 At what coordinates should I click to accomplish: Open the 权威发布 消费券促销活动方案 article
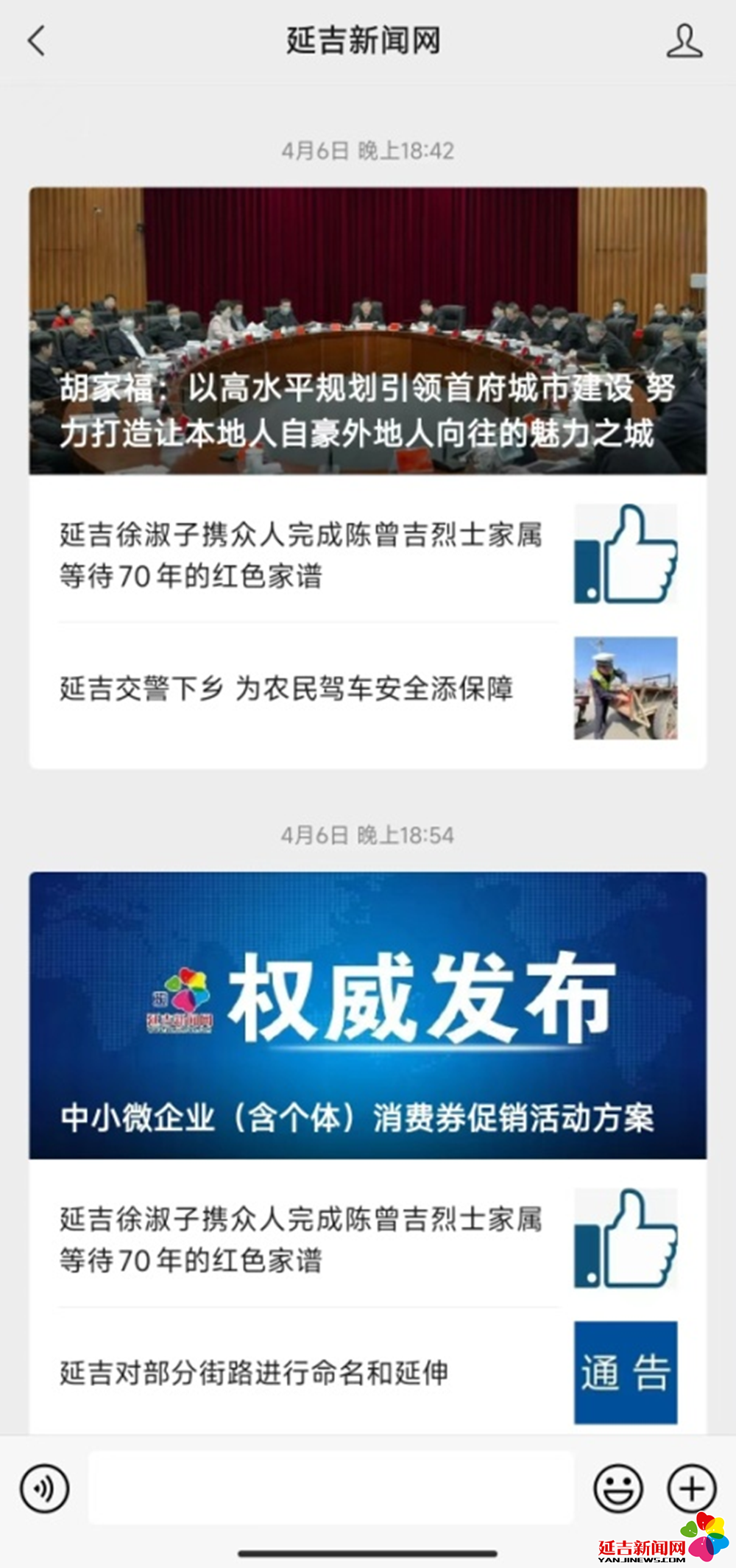point(367,1015)
